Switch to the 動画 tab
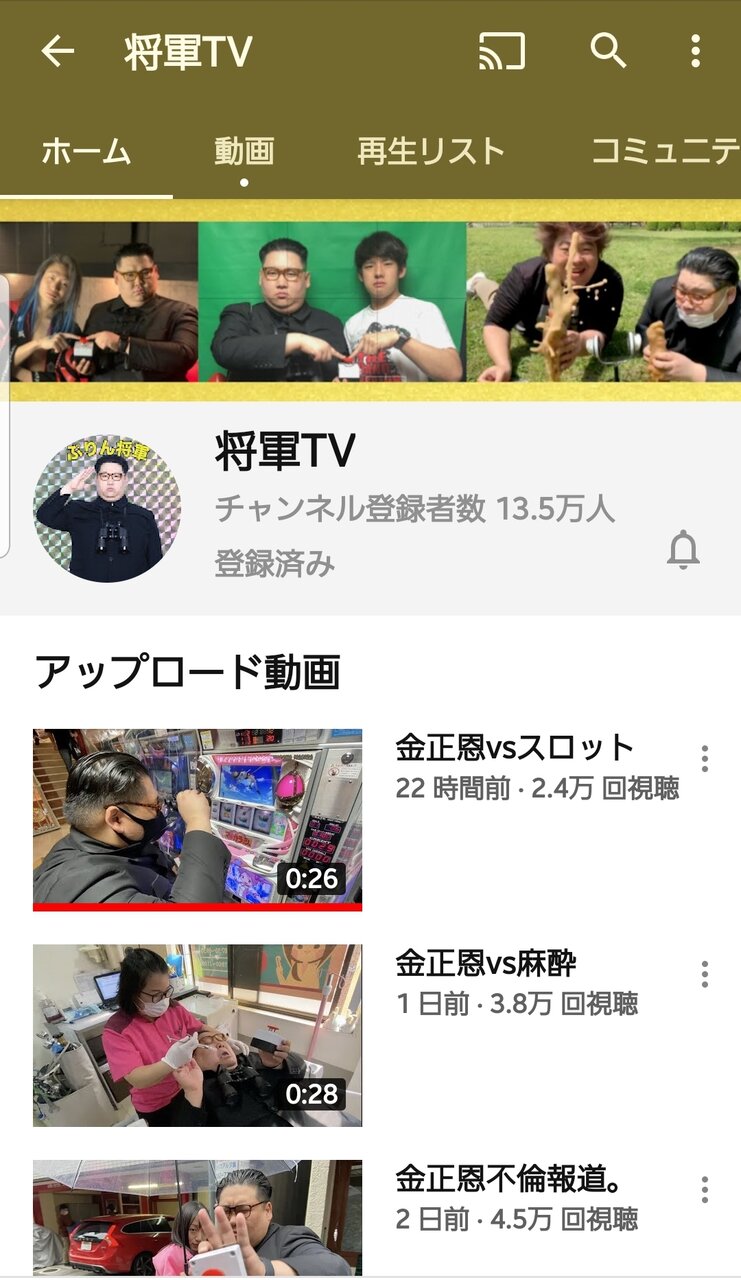 coord(244,152)
